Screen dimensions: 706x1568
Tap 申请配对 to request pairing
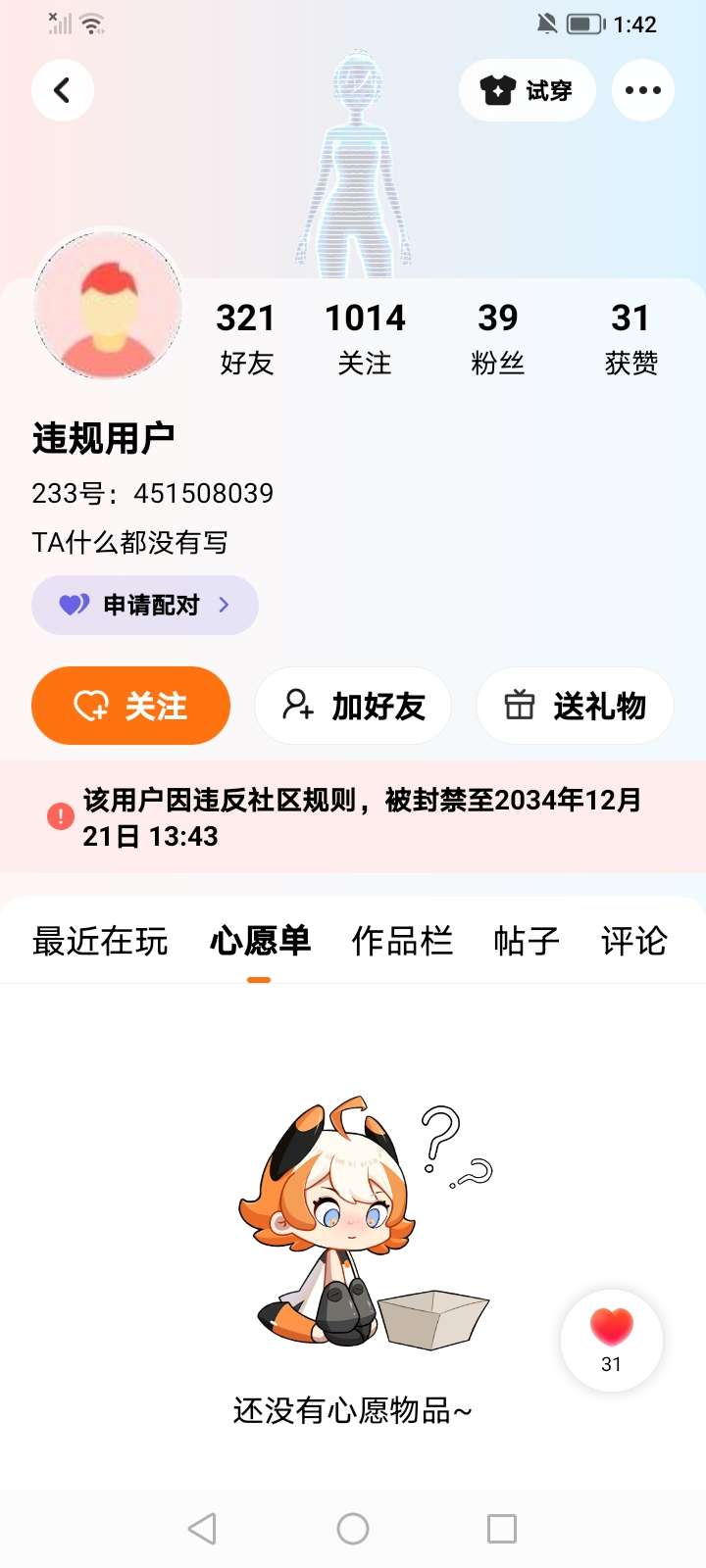pos(145,605)
